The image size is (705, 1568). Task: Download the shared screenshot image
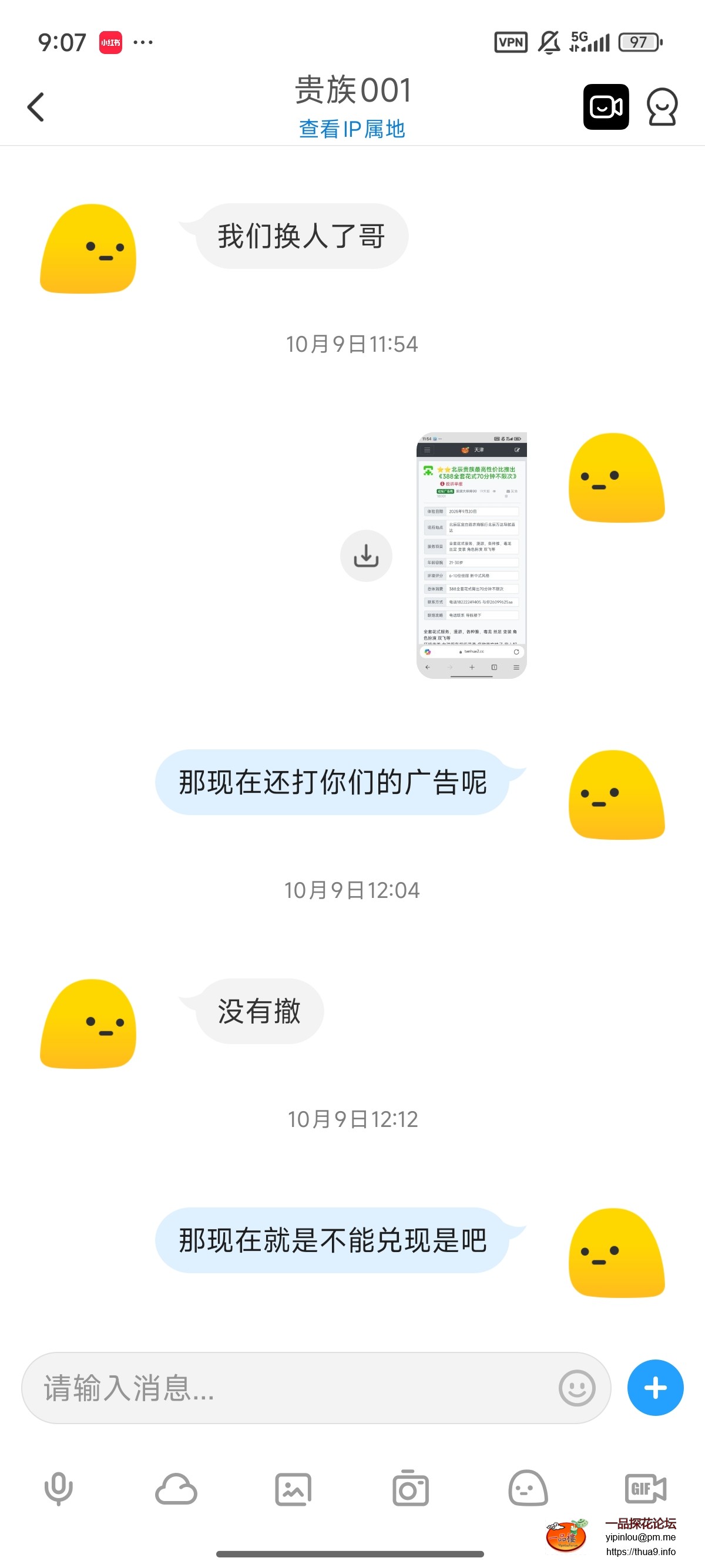366,555
